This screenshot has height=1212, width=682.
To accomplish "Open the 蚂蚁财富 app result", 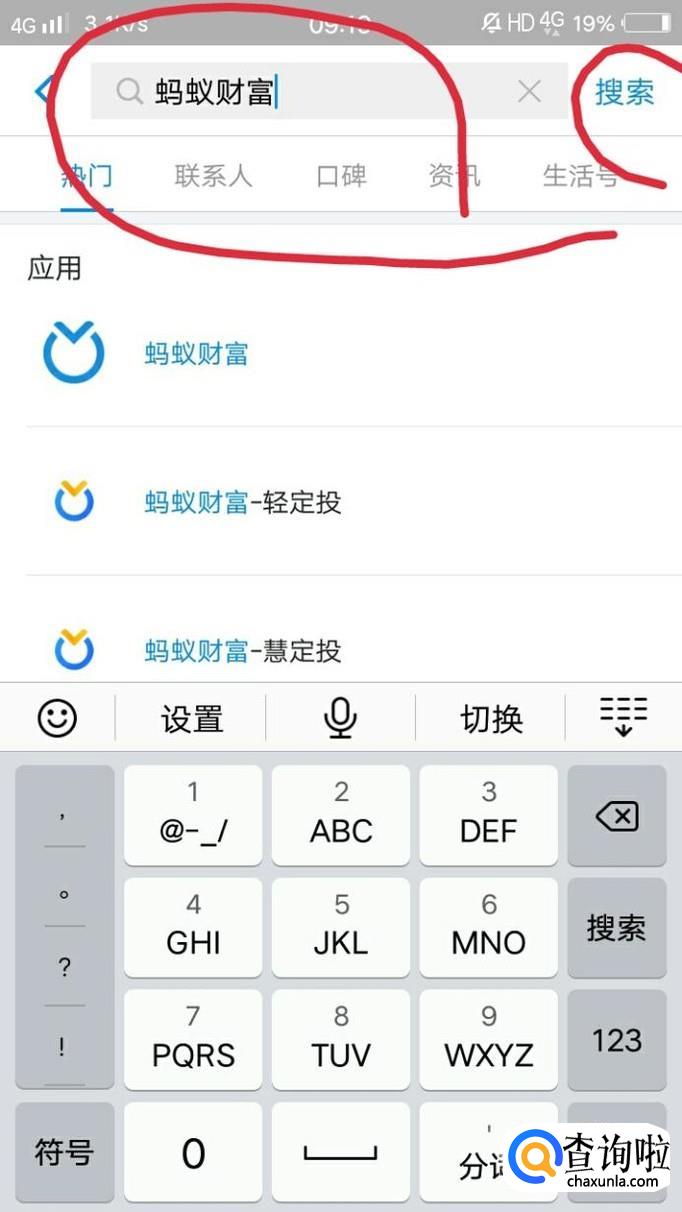I will coord(196,353).
